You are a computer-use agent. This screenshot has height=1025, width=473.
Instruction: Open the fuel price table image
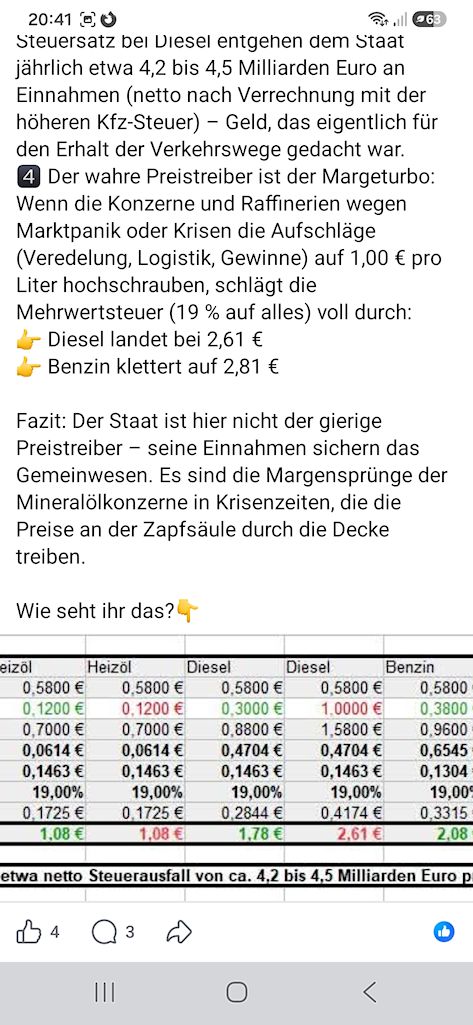click(x=236, y=769)
